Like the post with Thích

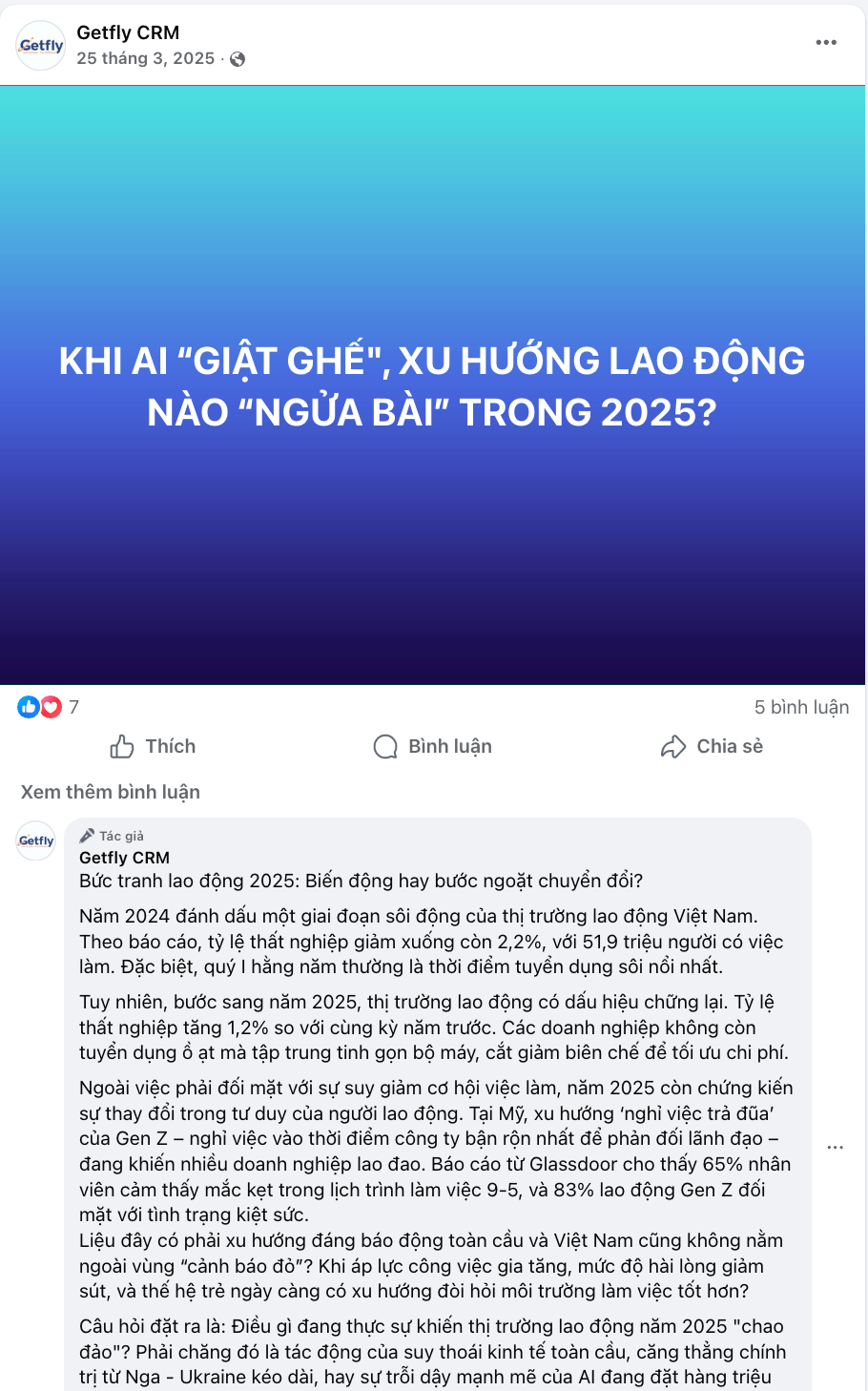[x=153, y=746]
